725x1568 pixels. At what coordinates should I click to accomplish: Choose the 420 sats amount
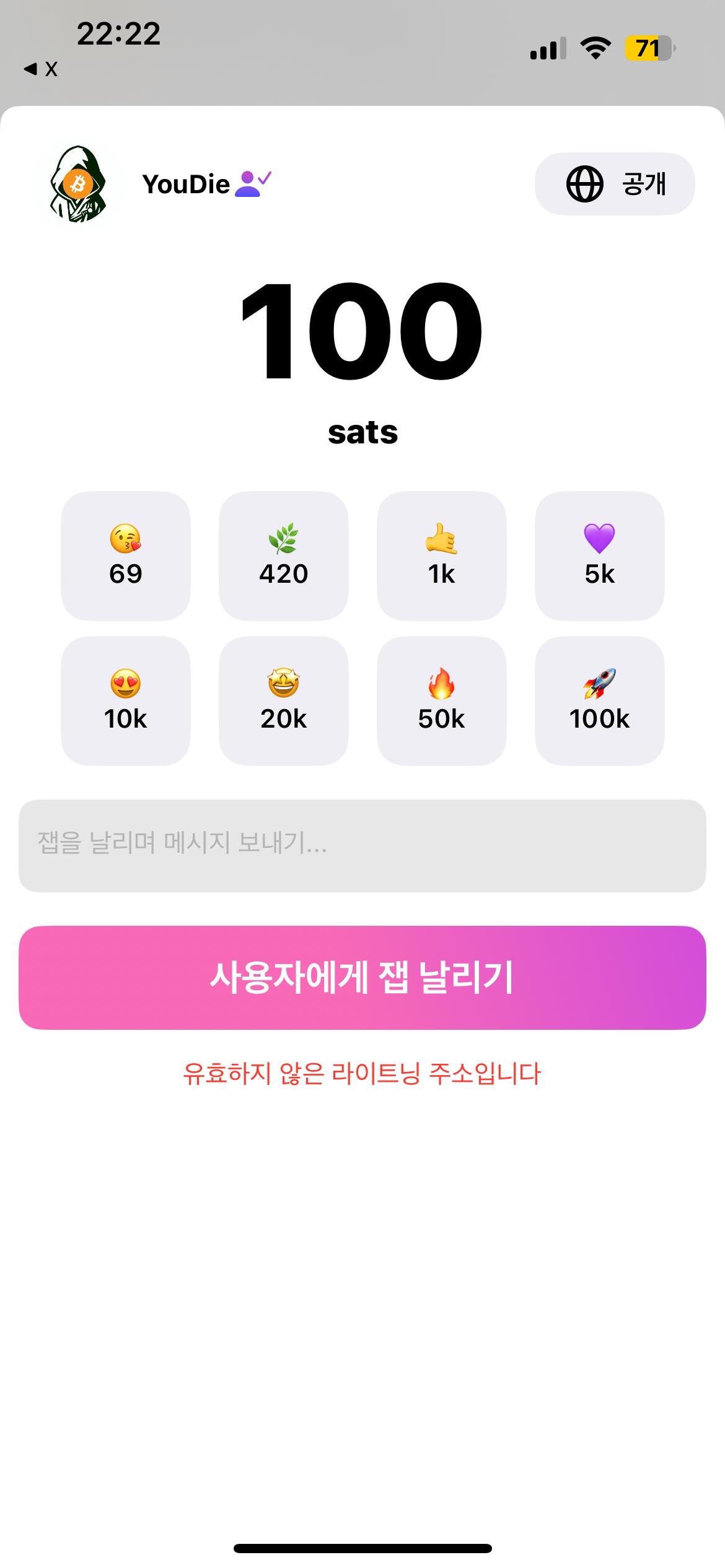click(x=284, y=556)
